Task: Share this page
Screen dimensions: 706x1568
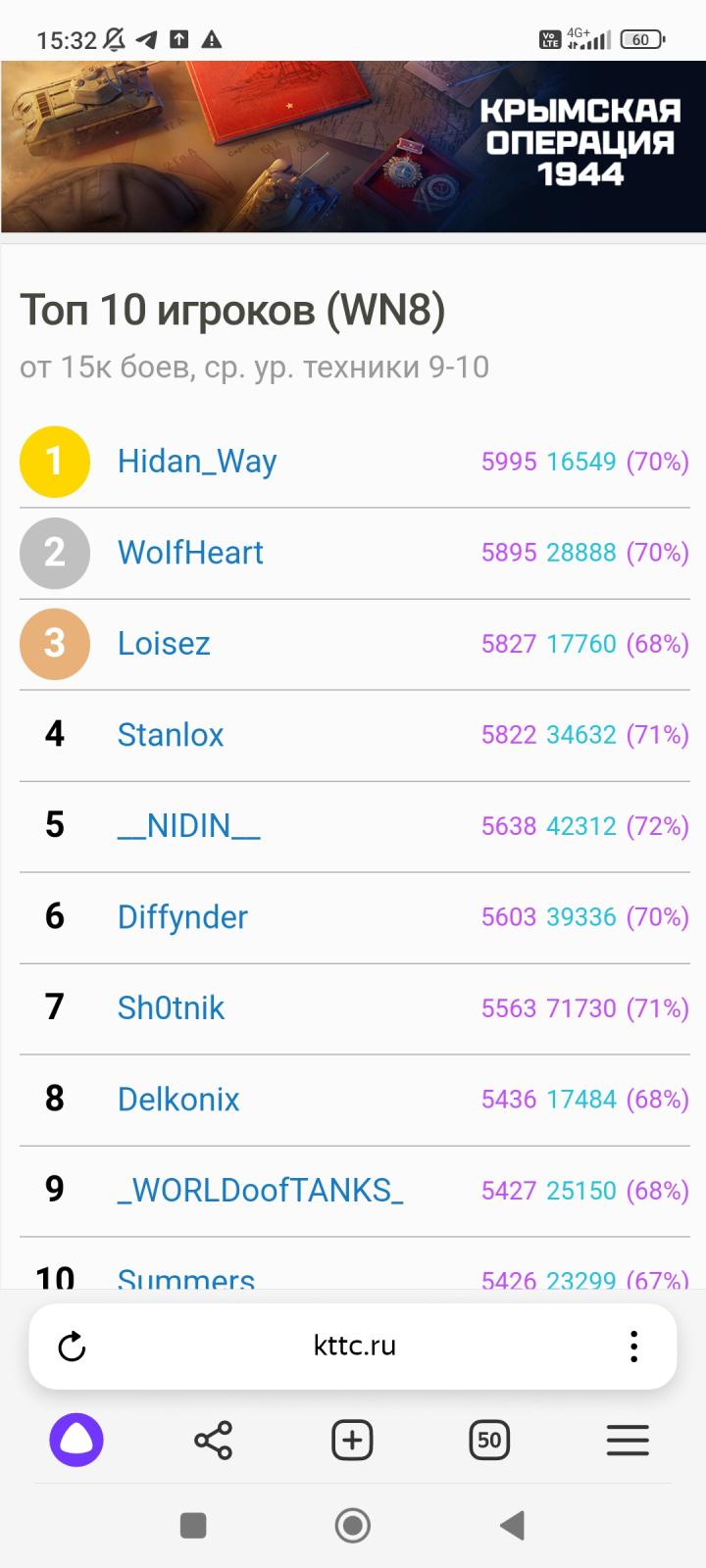Action: [213, 1440]
